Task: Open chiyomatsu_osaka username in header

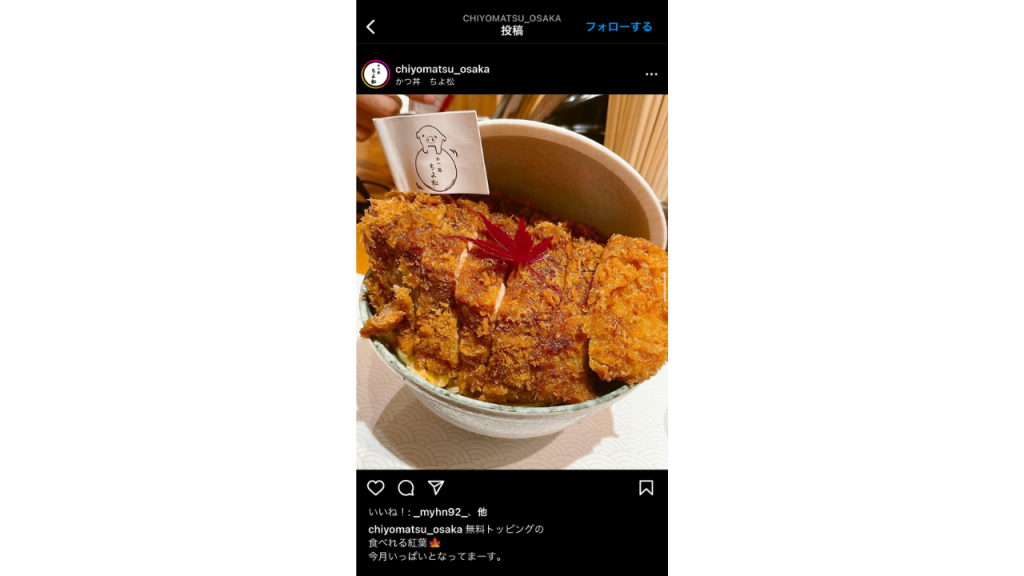Action: coord(442,69)
